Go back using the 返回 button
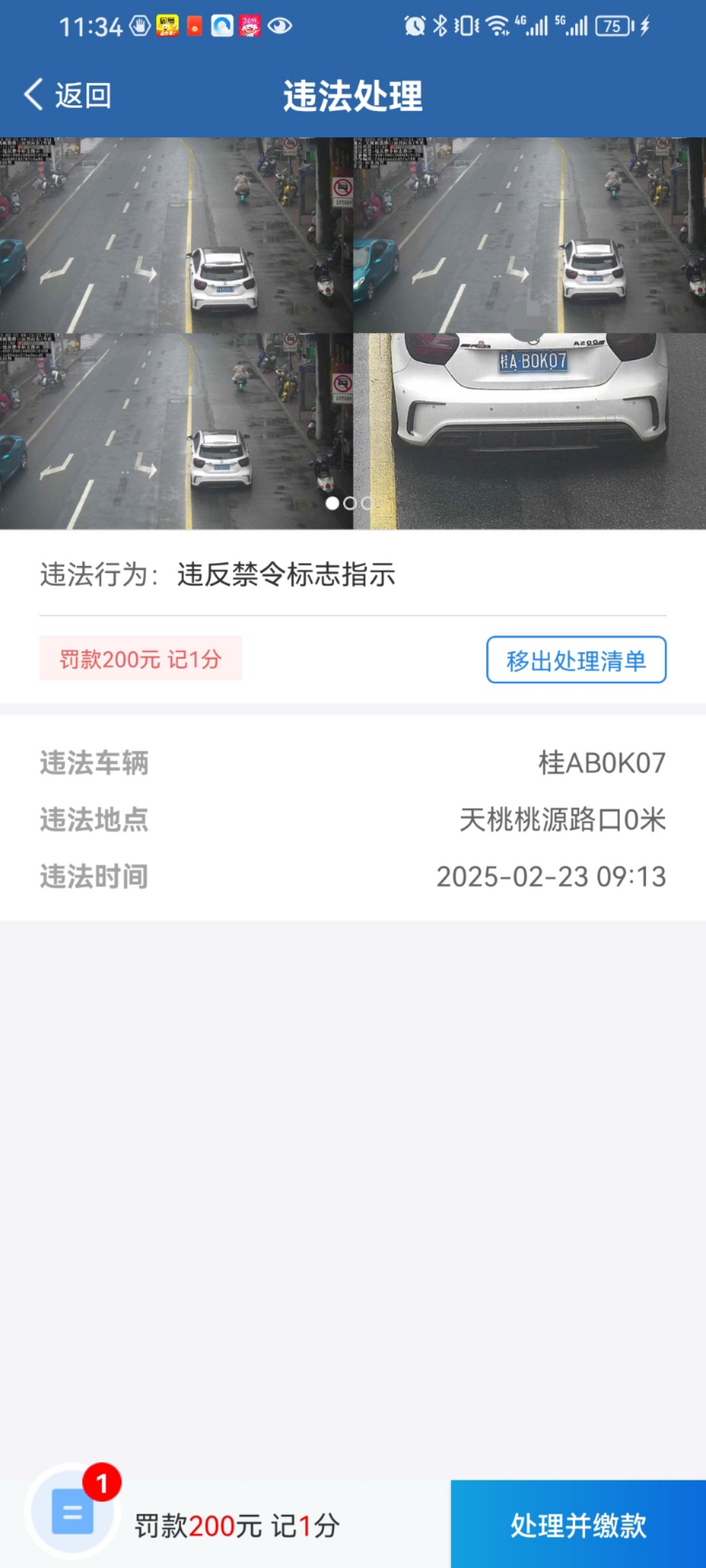 click(67, 95)
